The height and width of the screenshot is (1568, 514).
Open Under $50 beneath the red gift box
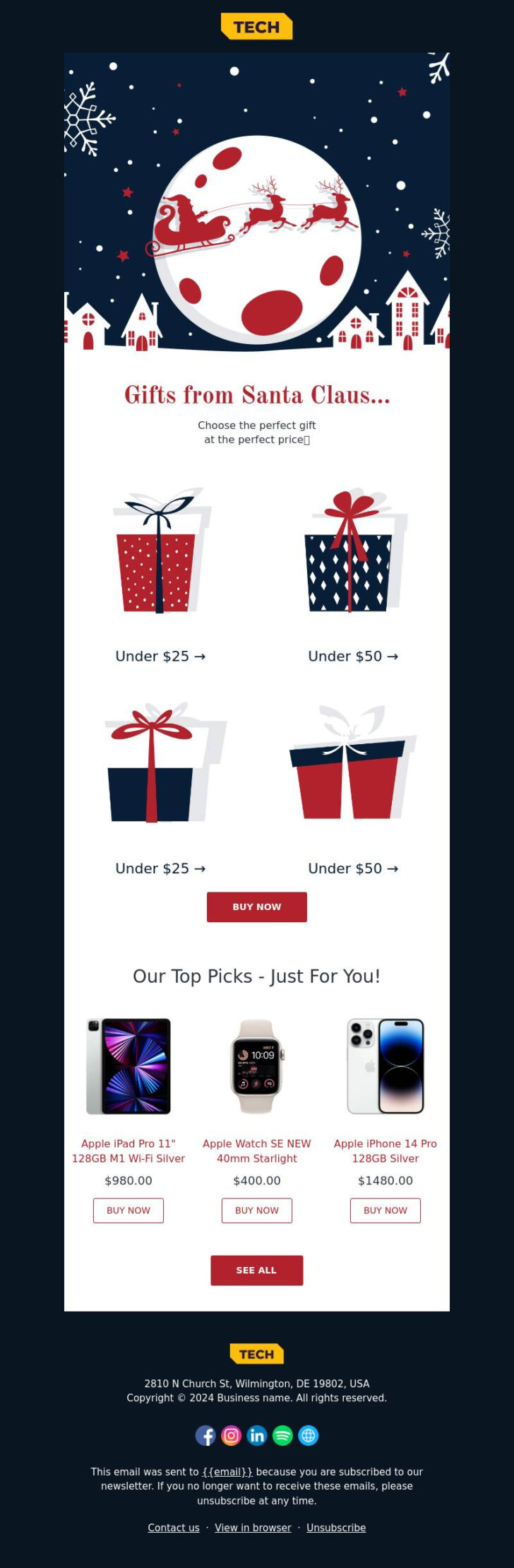(353, 868)
